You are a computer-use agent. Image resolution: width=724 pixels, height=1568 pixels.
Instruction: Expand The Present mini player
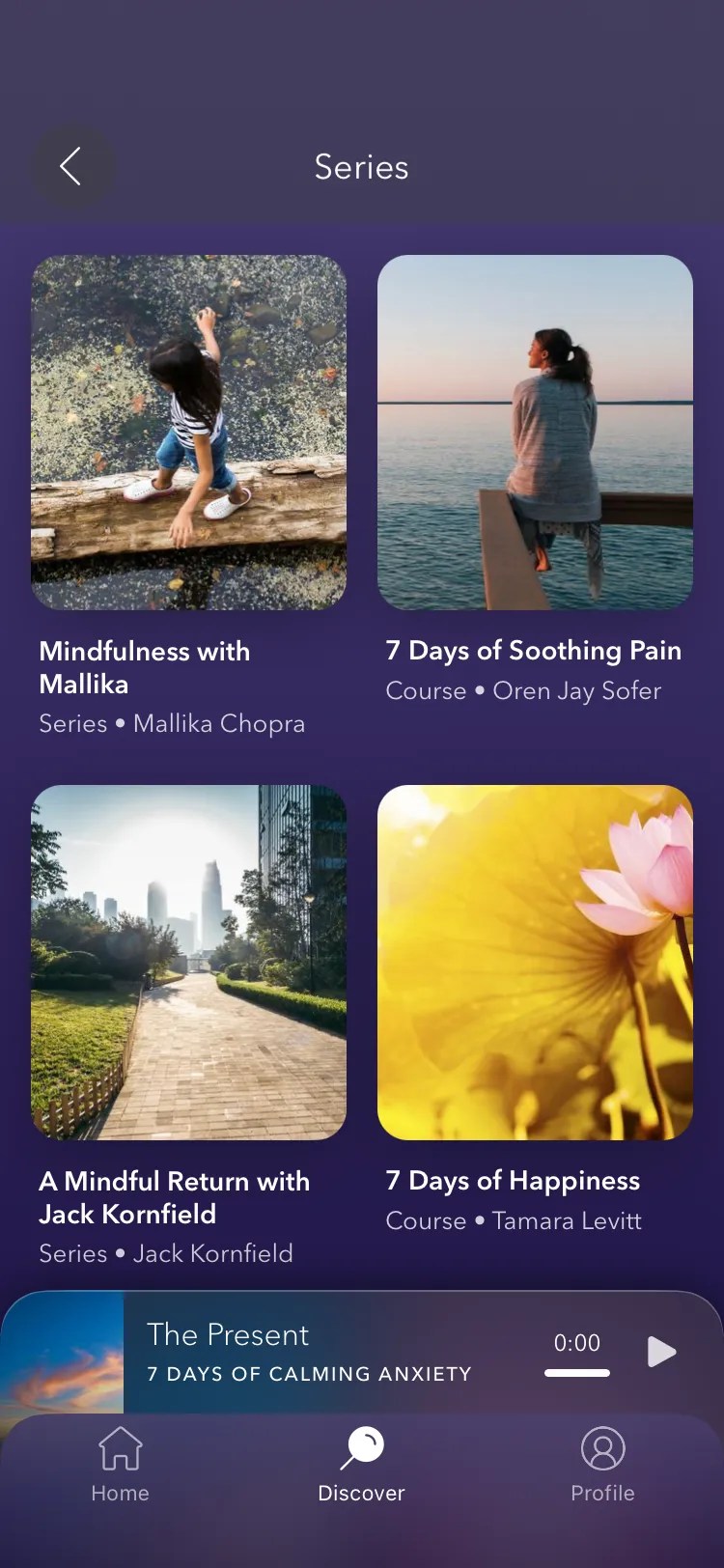click(x=309, y=1352)
